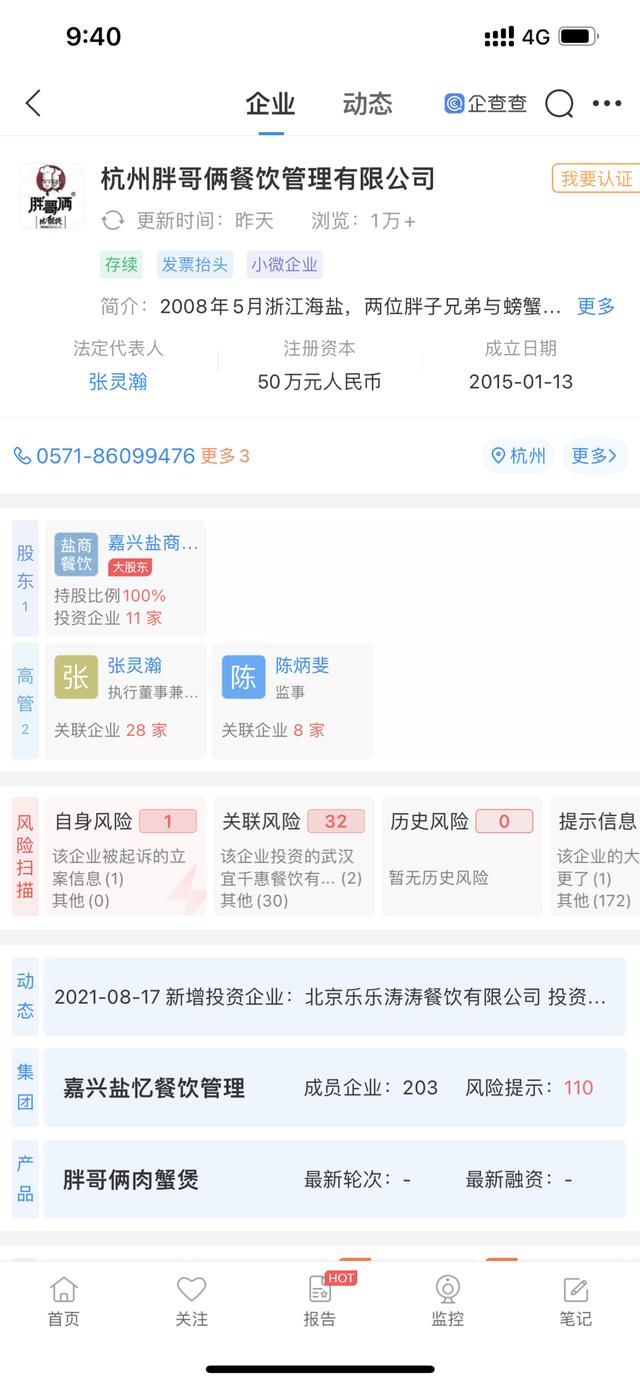View 关联风险 risk card

coord(293,856)
